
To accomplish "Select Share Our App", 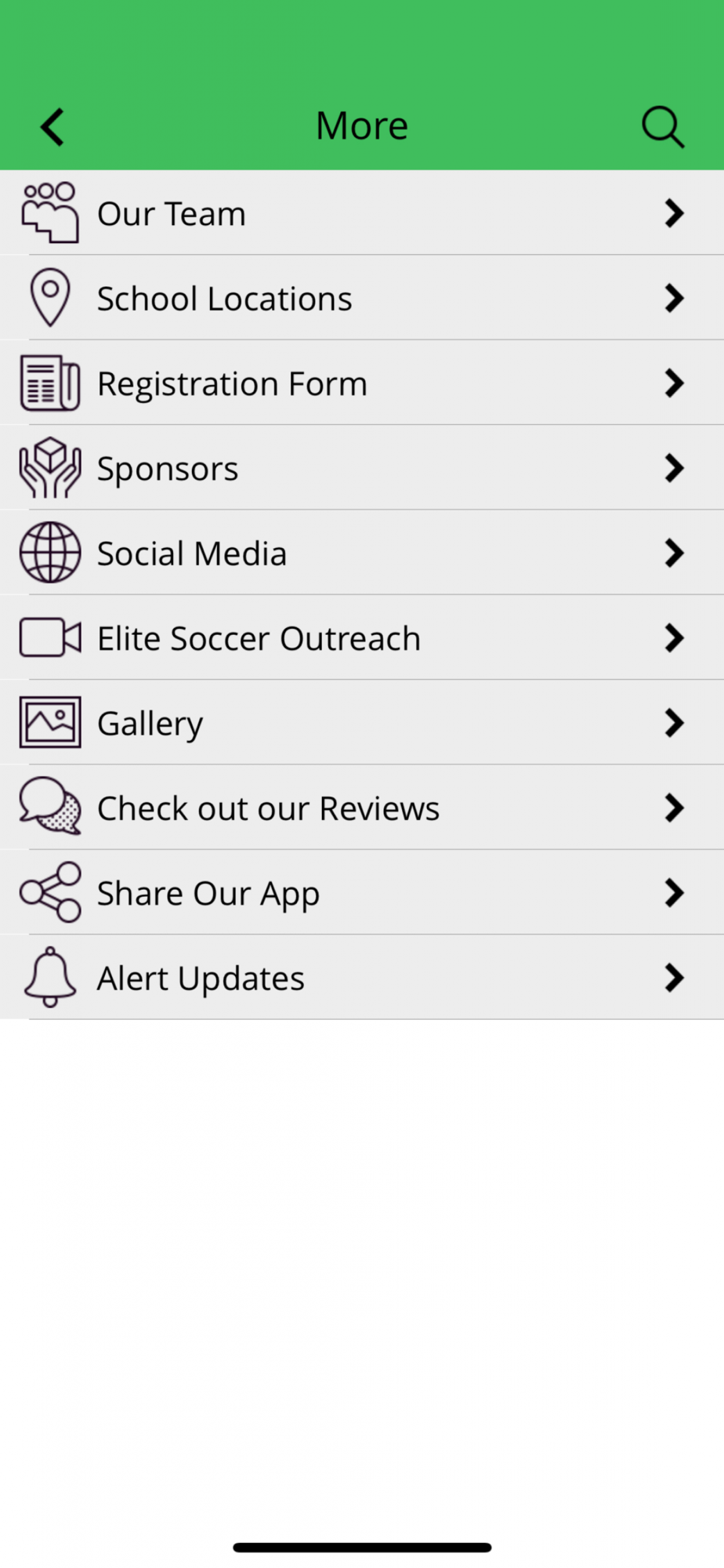I will (x=362, y=892).
